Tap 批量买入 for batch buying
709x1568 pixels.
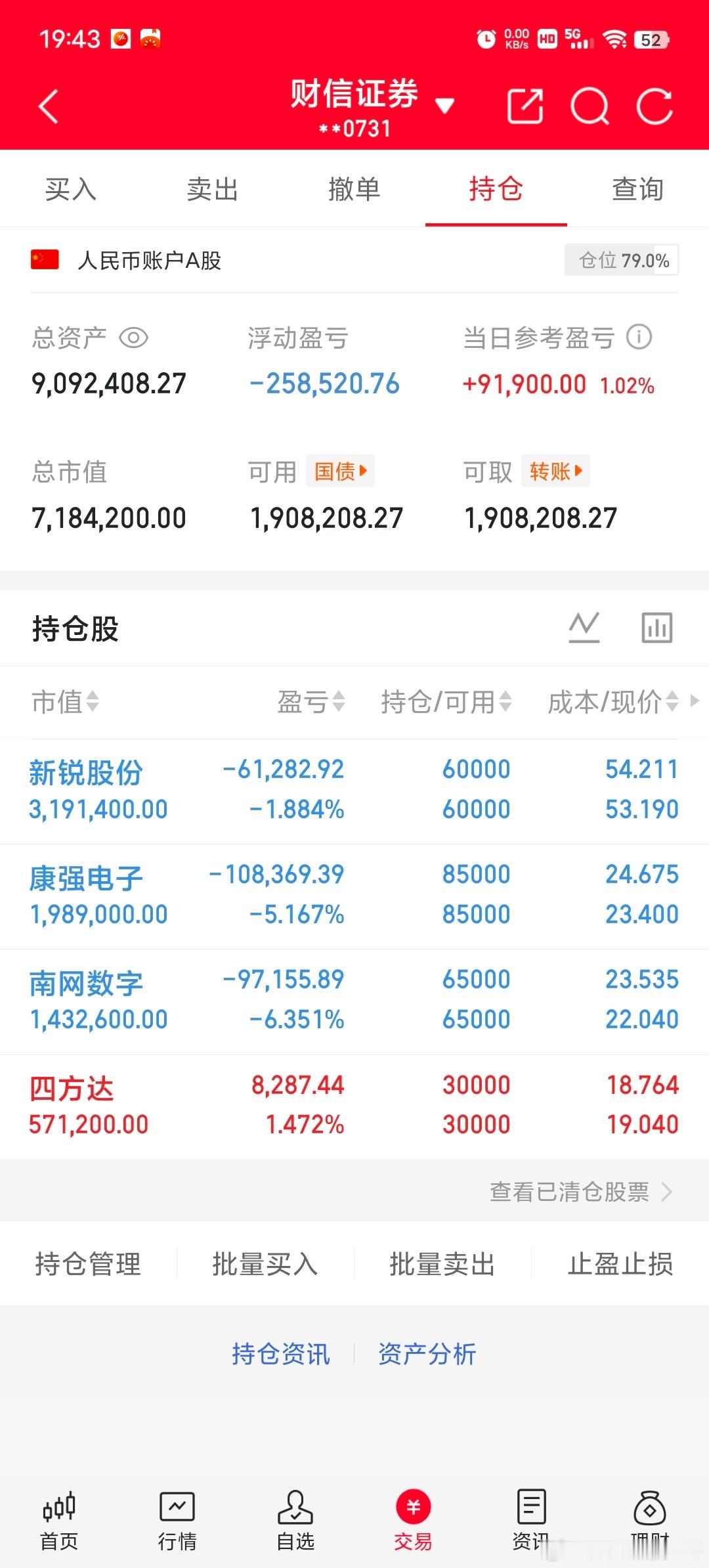tap(265, 1263)
